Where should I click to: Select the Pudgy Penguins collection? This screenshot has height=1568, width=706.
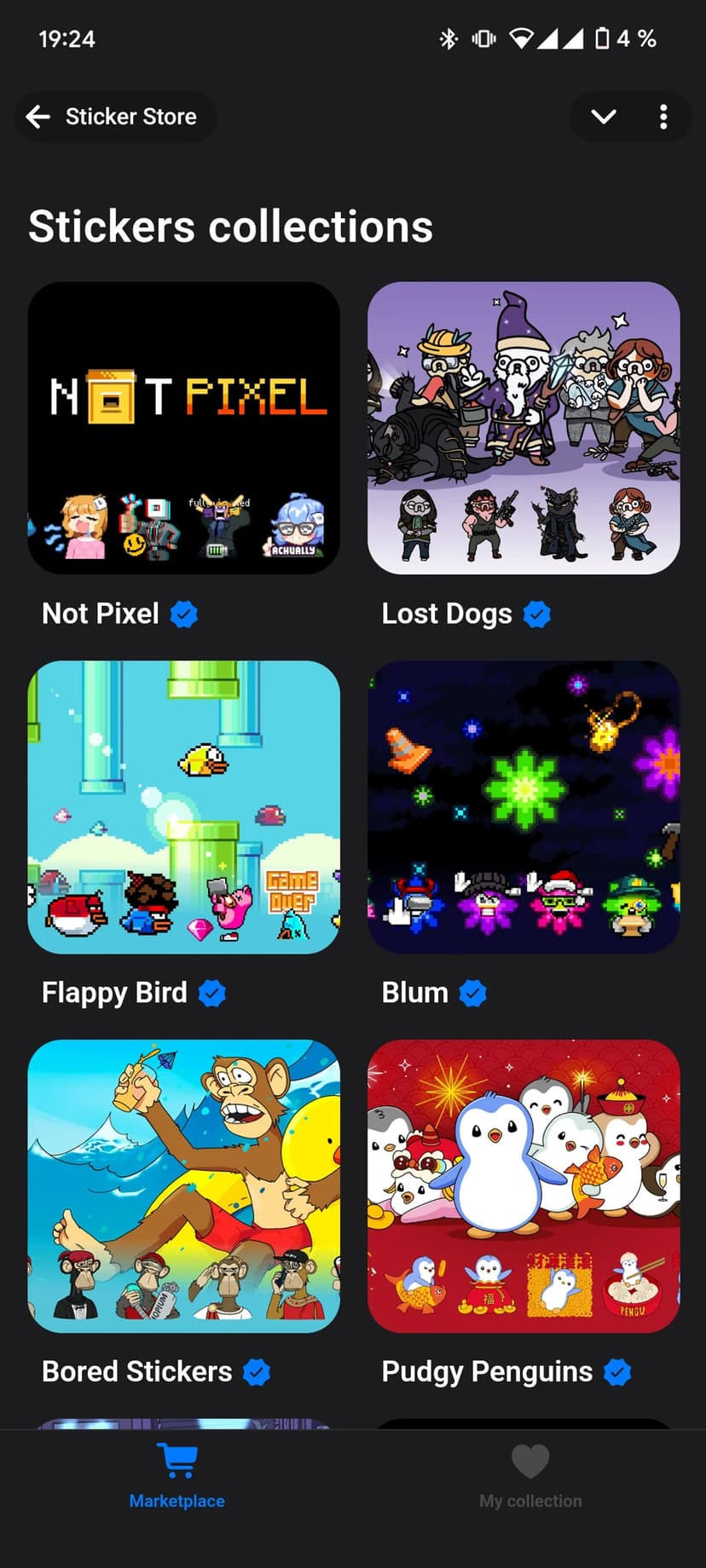point(523,1185)
